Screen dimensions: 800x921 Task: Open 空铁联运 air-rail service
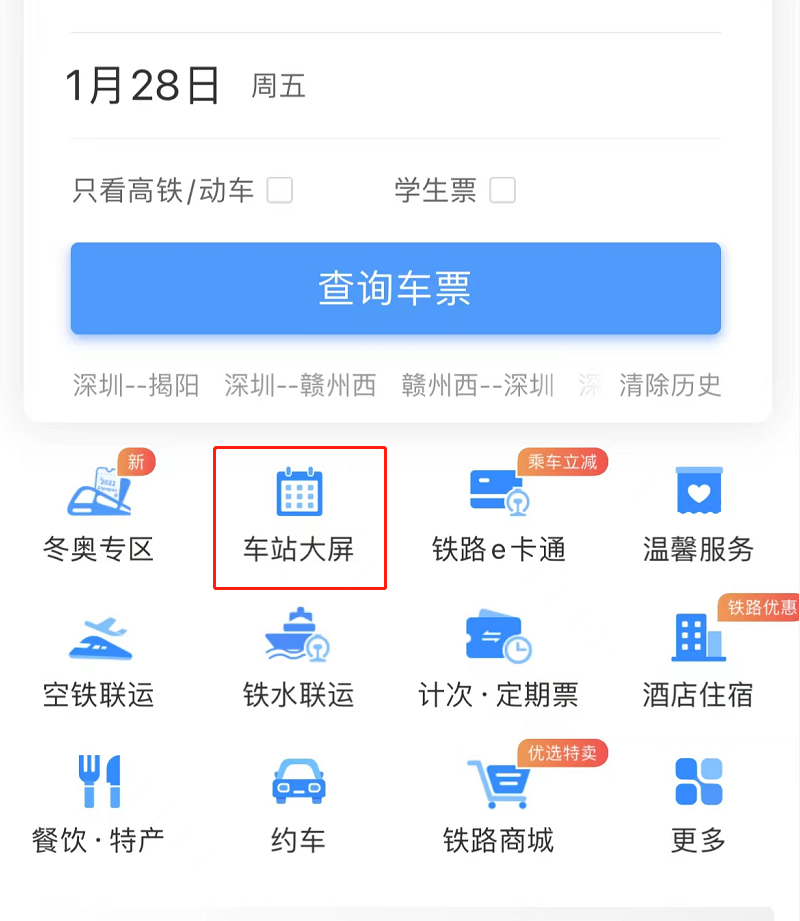click(x=98, y=655)
